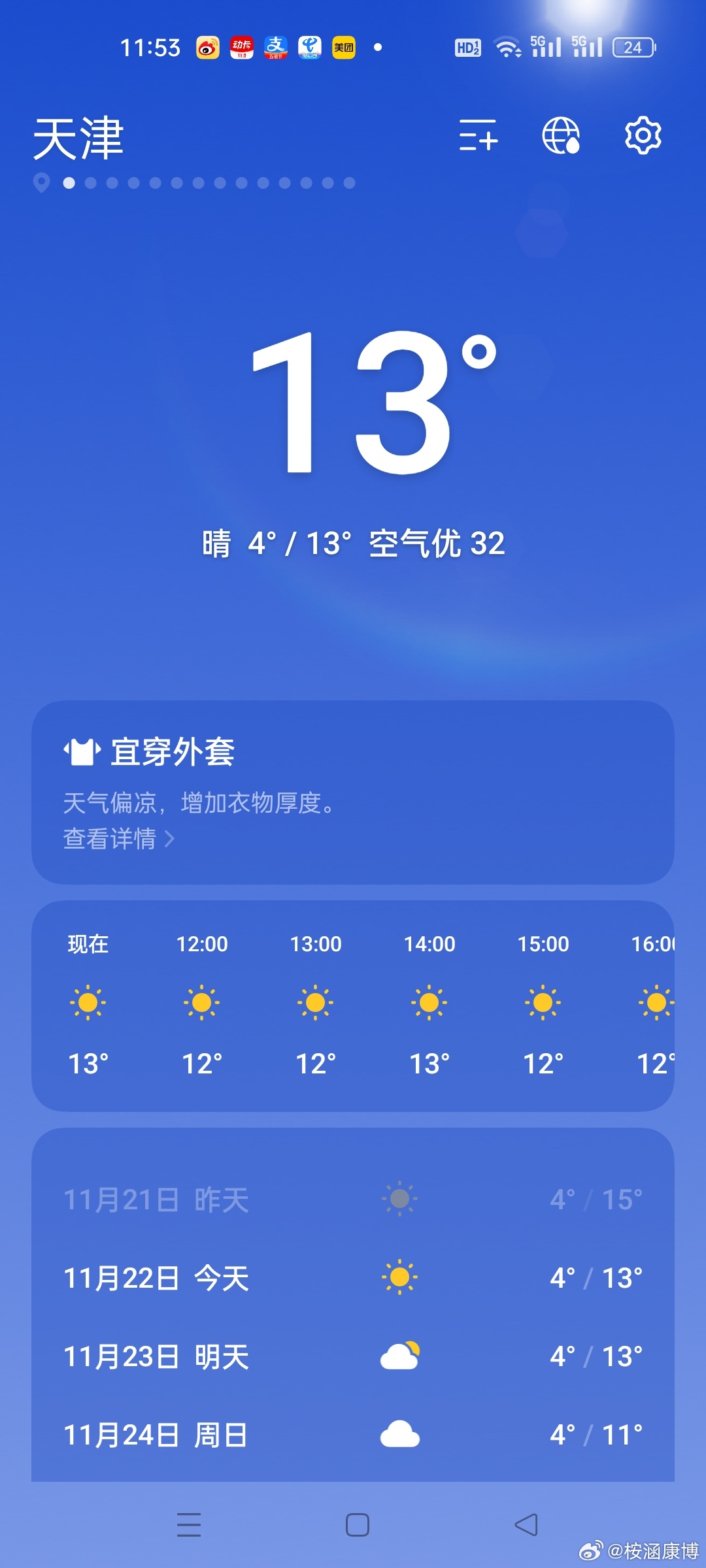Open the add city list icon
Viewport: 706px width, 1568px height.
coord(478,135)
